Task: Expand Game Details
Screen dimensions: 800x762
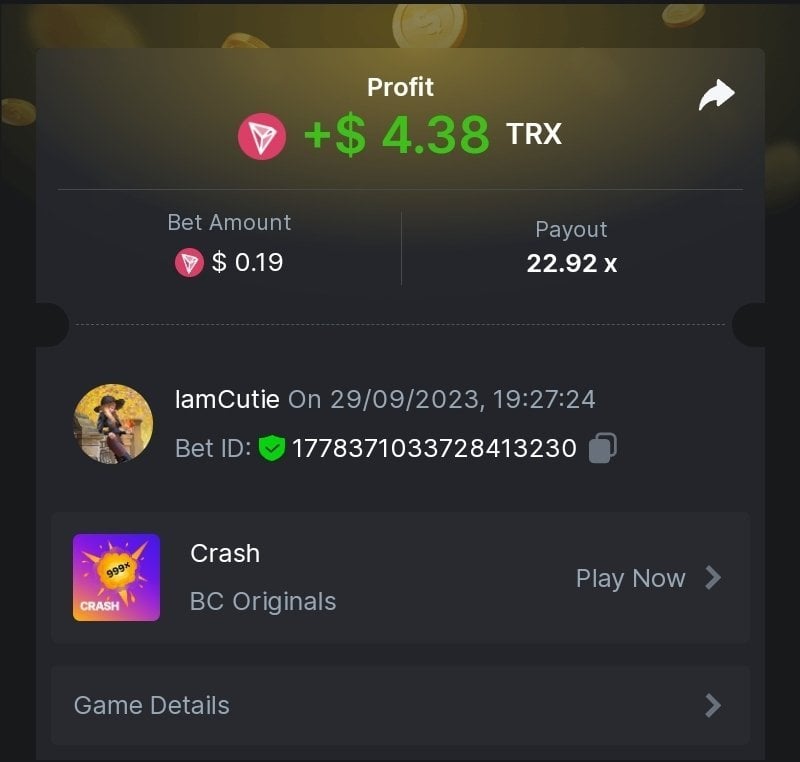Action: [400, 705]
